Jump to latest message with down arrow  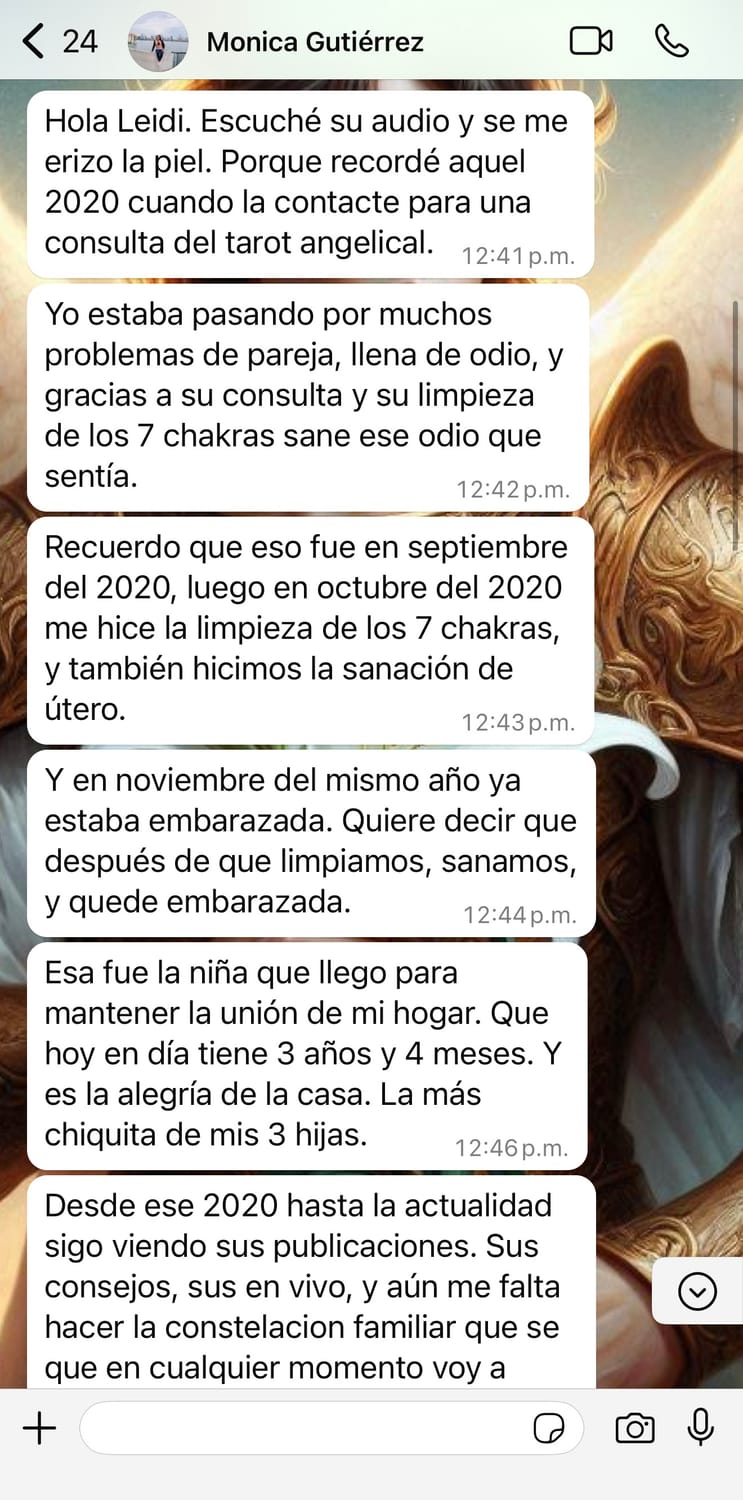point(697,1292)
